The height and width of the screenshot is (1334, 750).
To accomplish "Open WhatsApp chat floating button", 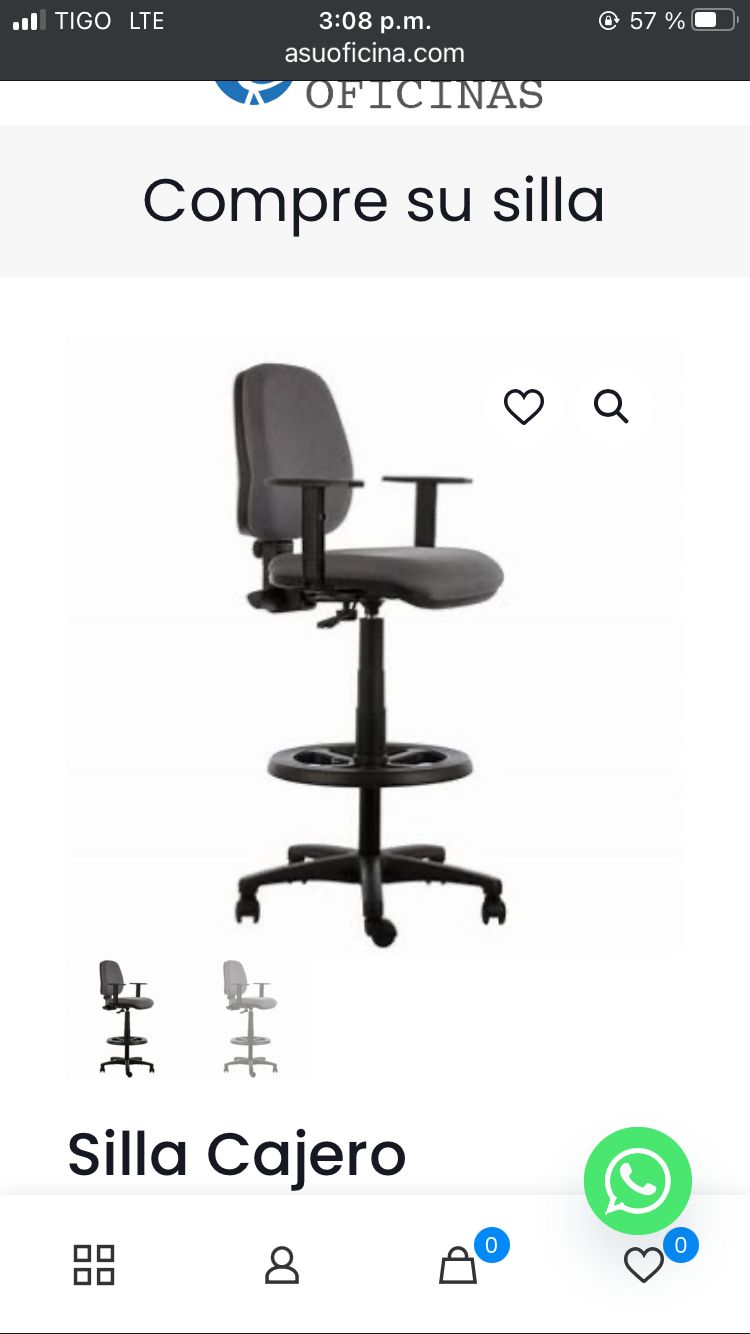I will coord(637,1180).
